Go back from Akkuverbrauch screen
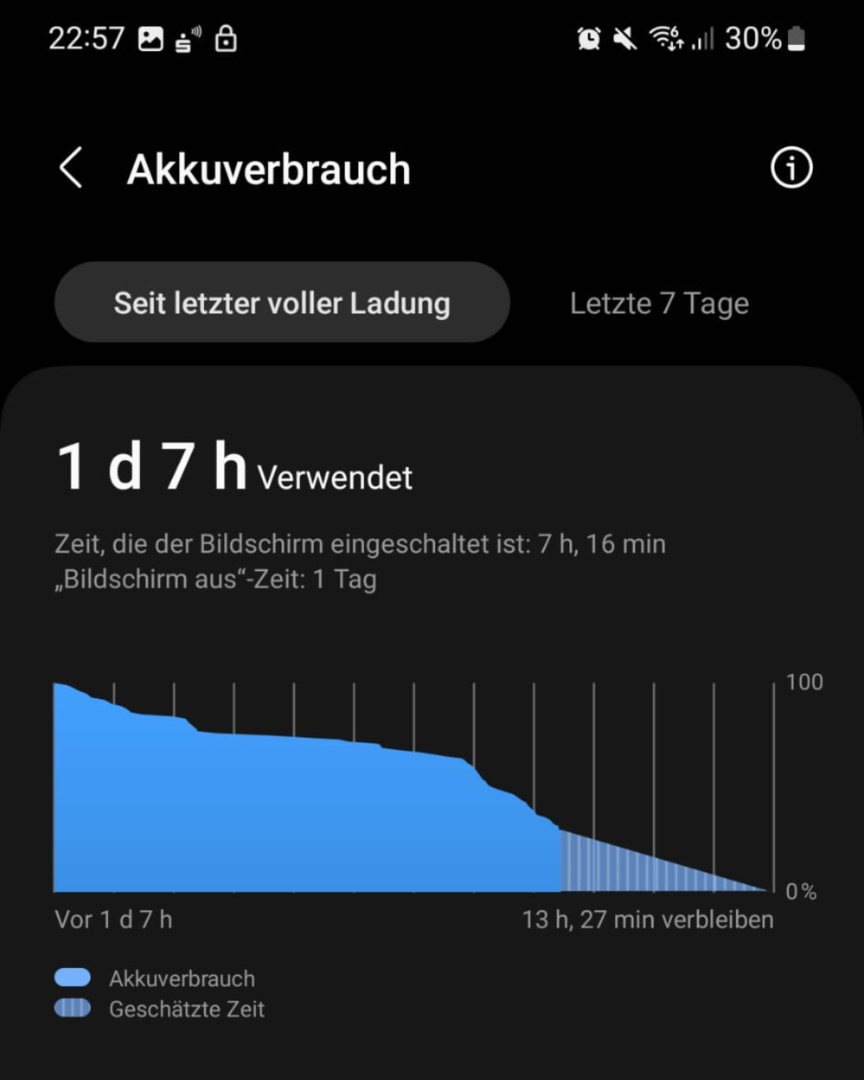Image resolution: width=864 pixels, height=1080 pixels. click(70, 169)
